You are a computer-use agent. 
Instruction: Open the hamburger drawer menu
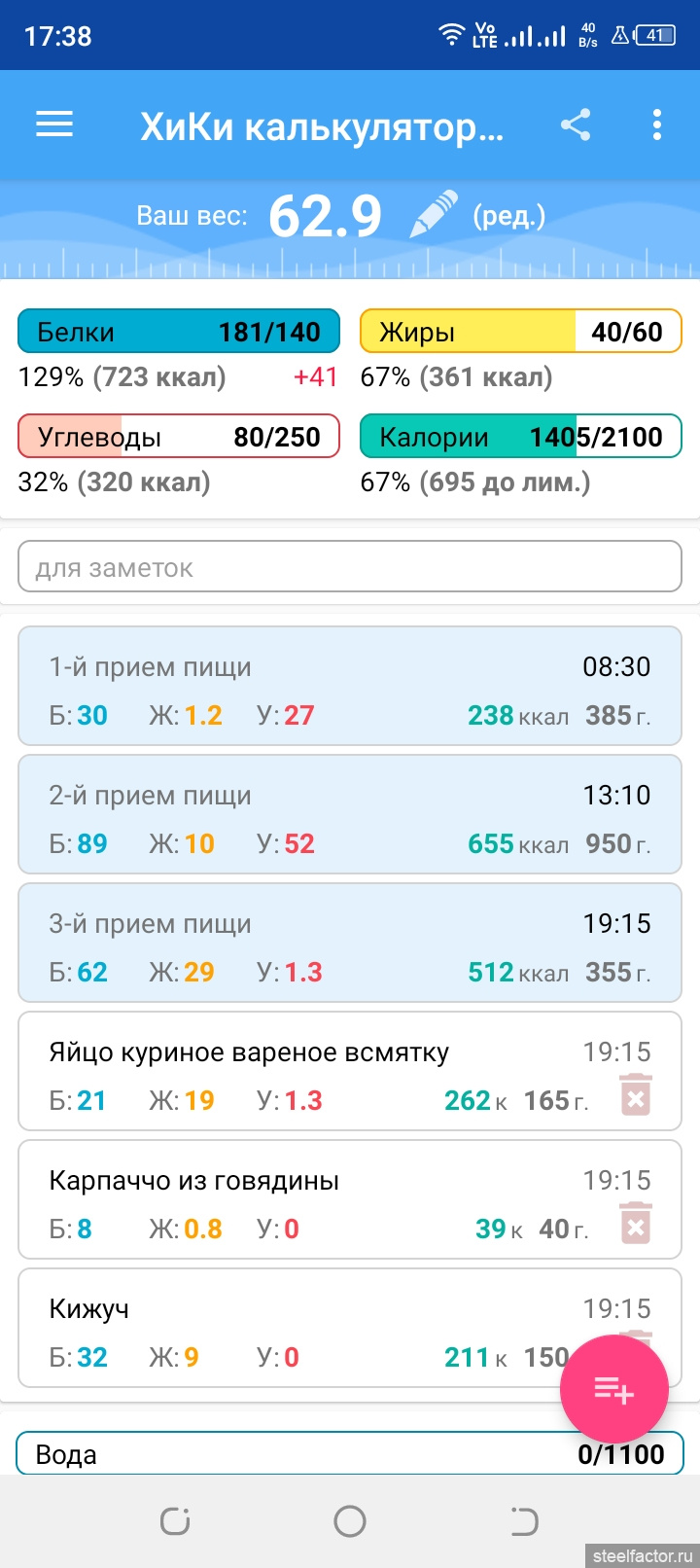coord(54,125)
